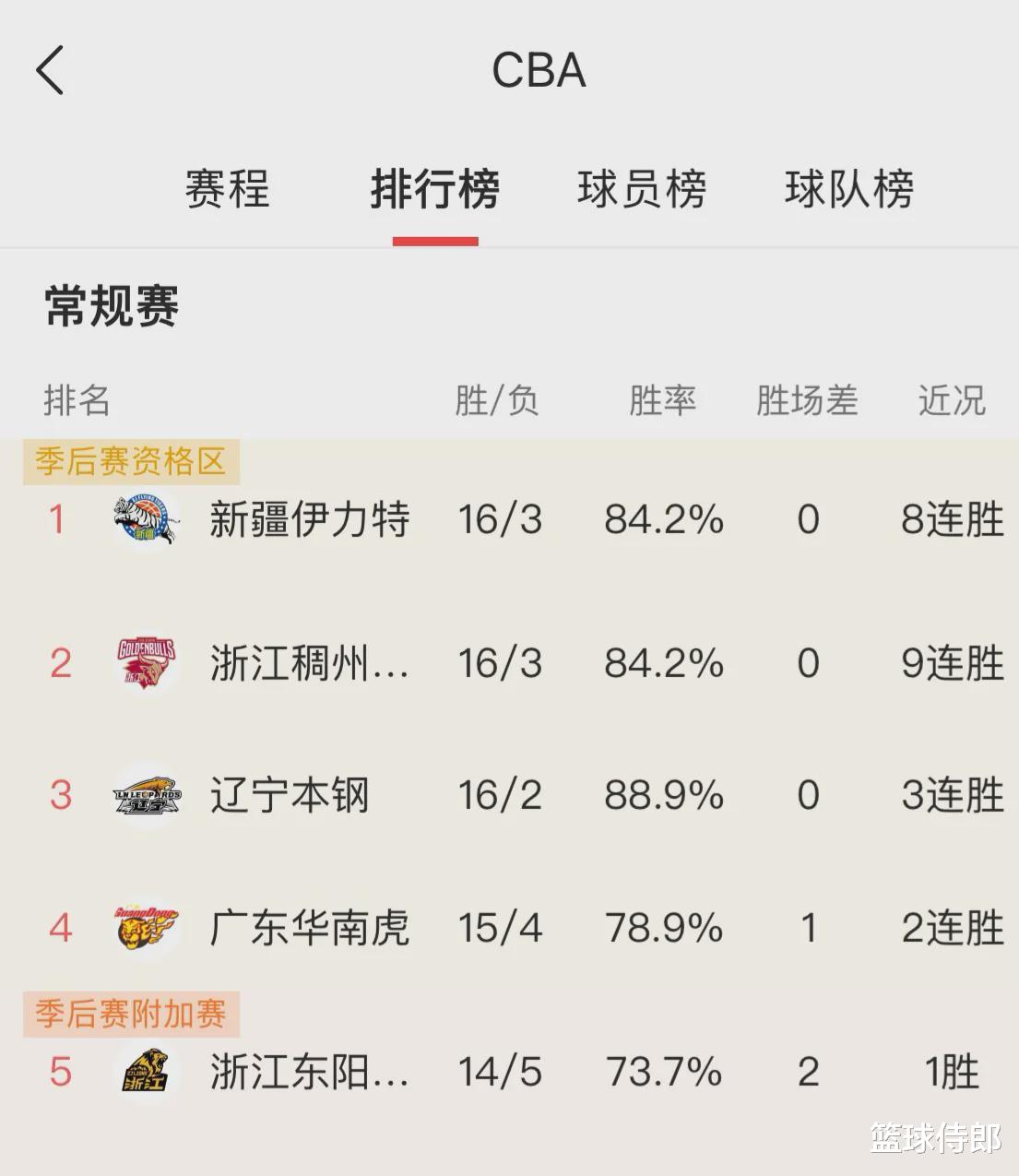The width and height of the screenshot is (1019, 1176).
Task: Go back from the CBA page
Action: (x=51, y=71)
